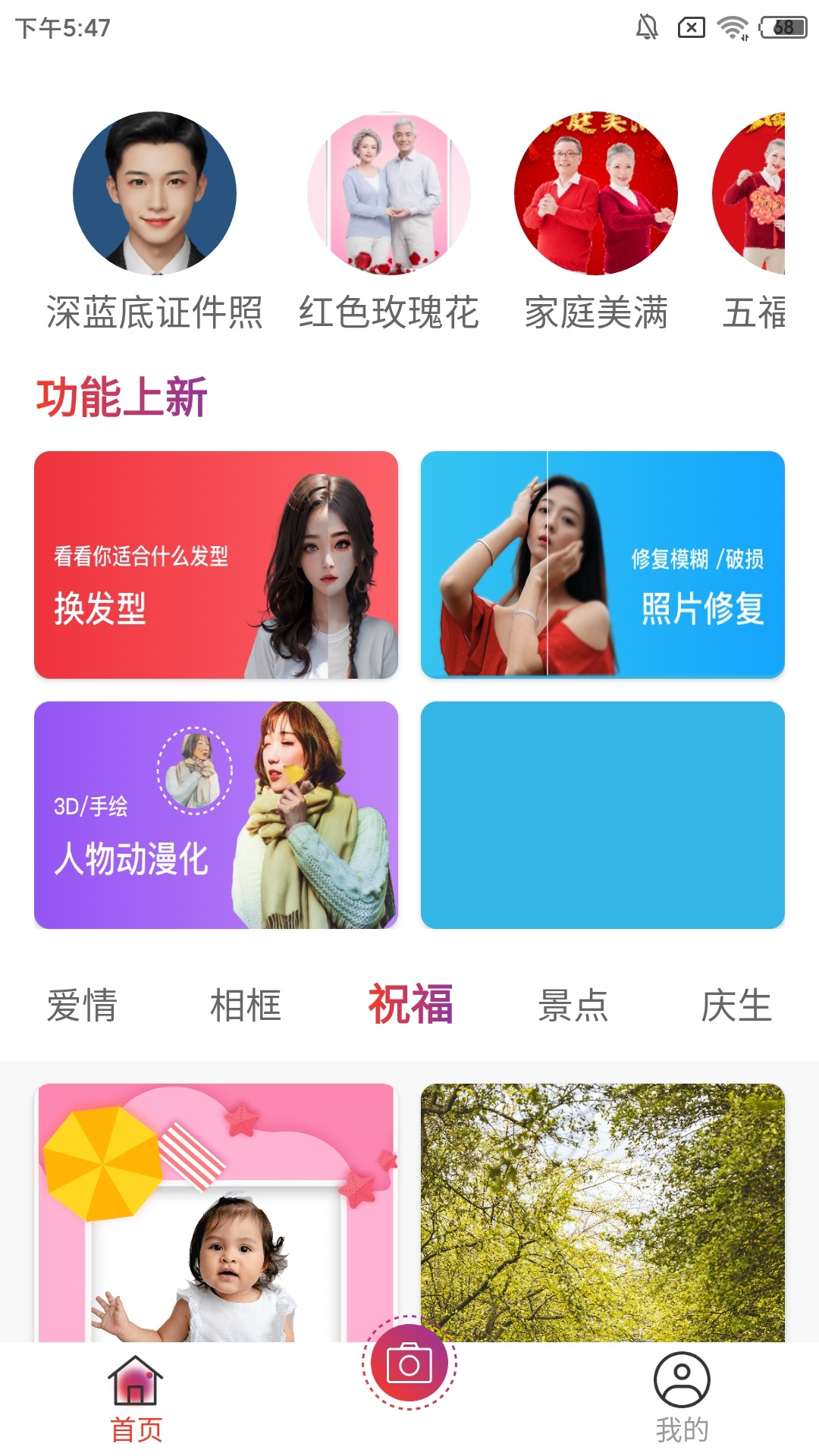This screenshot has height=1456, width=819.
Task: Open the 人物动漫化 cartoon feature card
Action: [216, 815]
